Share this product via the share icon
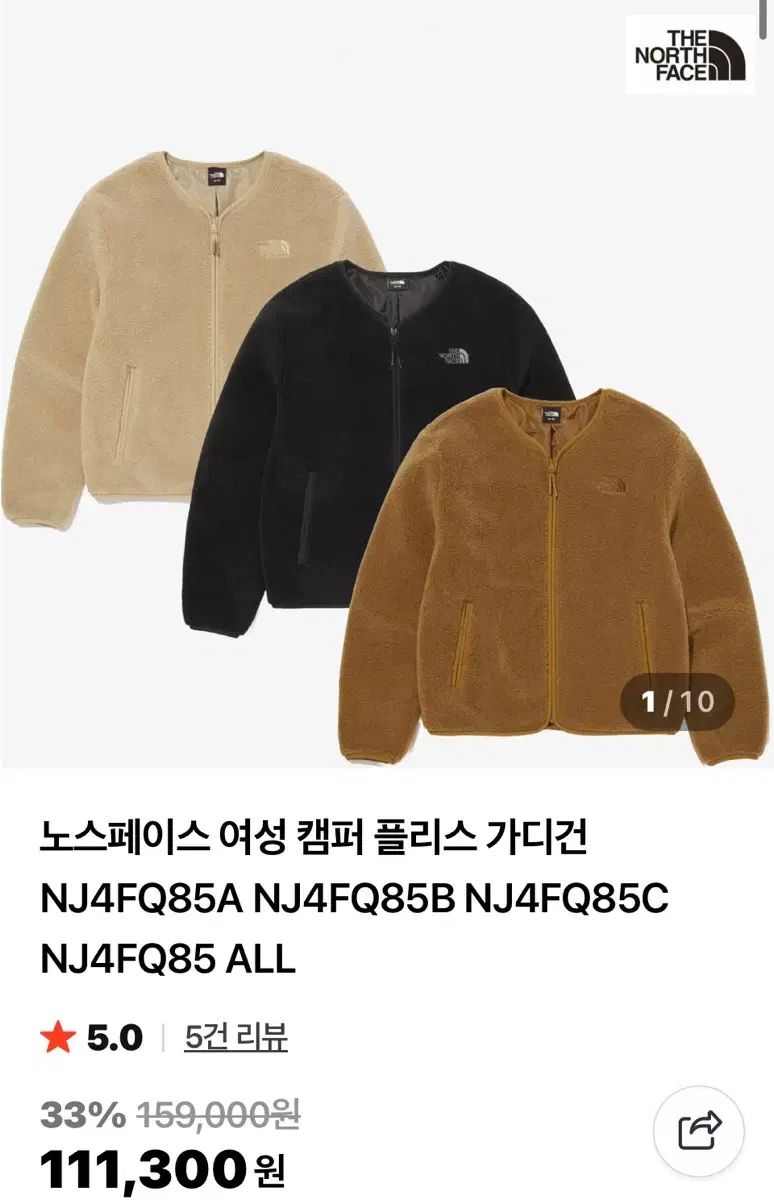Viewport: 774px width, 1200px height. click(699, 1130)
